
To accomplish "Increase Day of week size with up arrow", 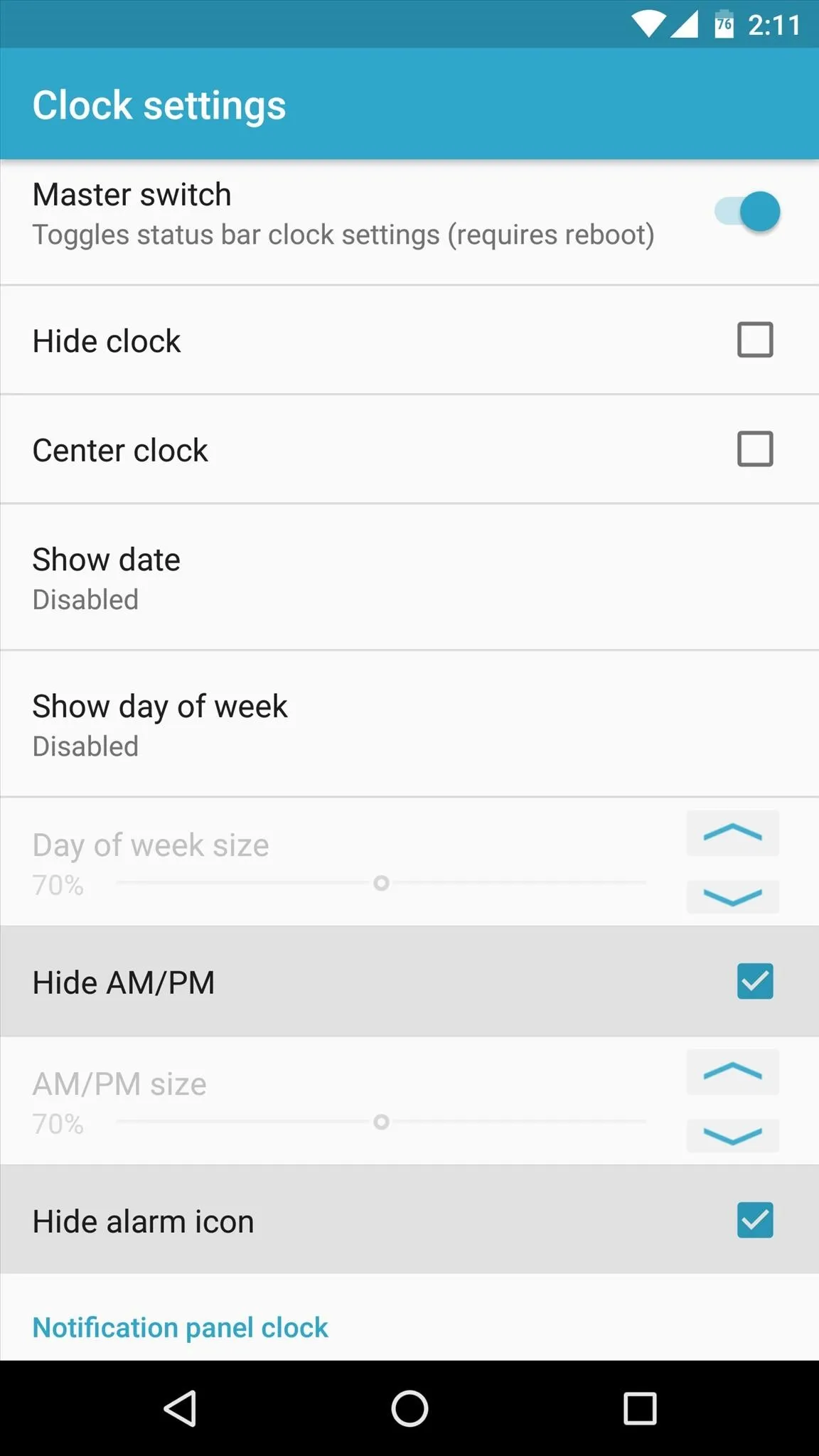I will tap(732, 833).
